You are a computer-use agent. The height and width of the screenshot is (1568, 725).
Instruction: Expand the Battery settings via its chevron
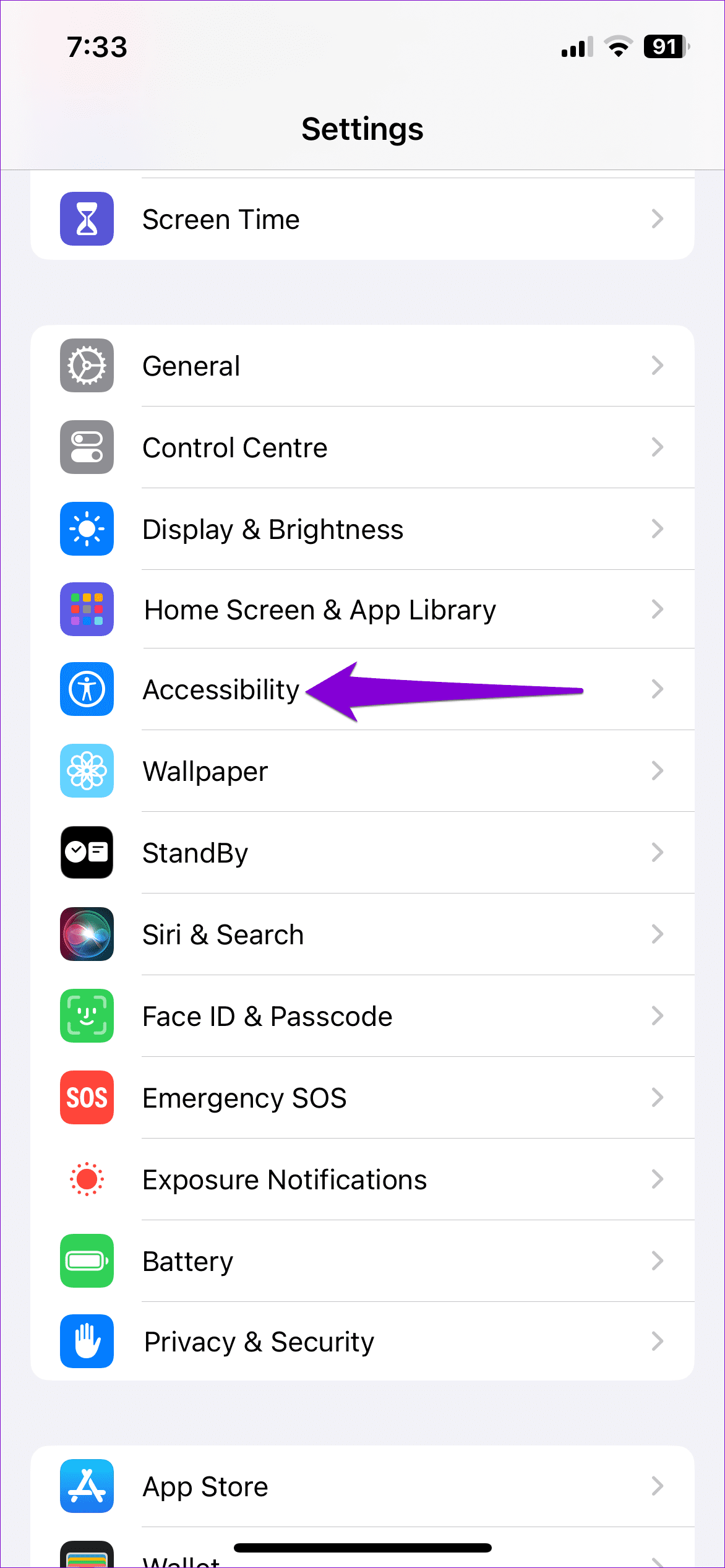(658, 1261)
